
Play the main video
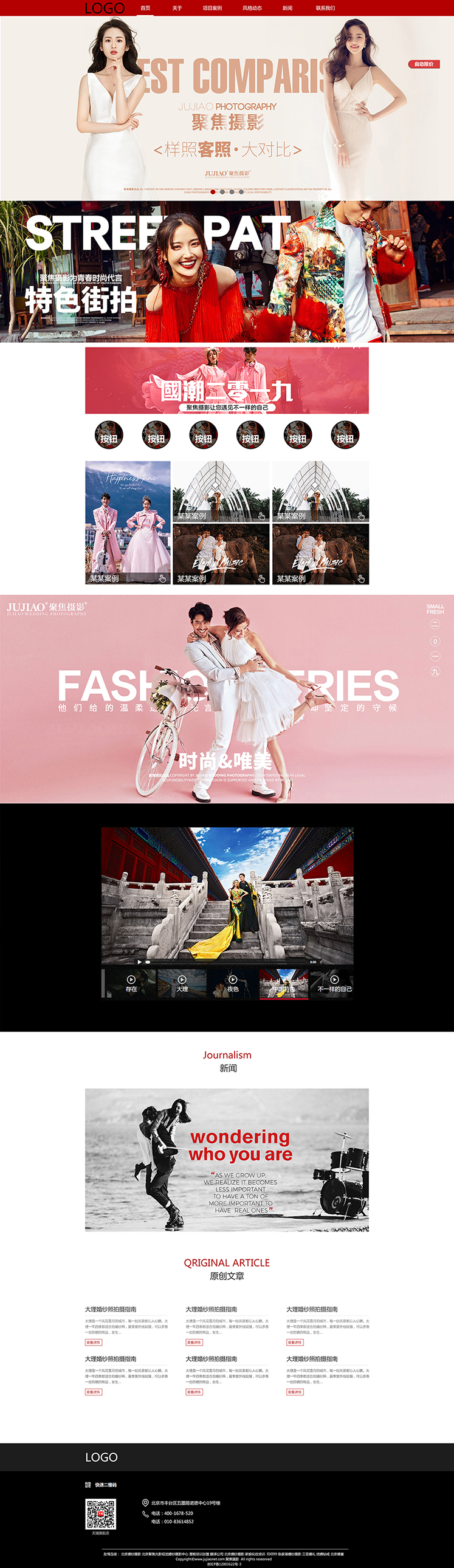pyautogui.click(x=139, y=962)
